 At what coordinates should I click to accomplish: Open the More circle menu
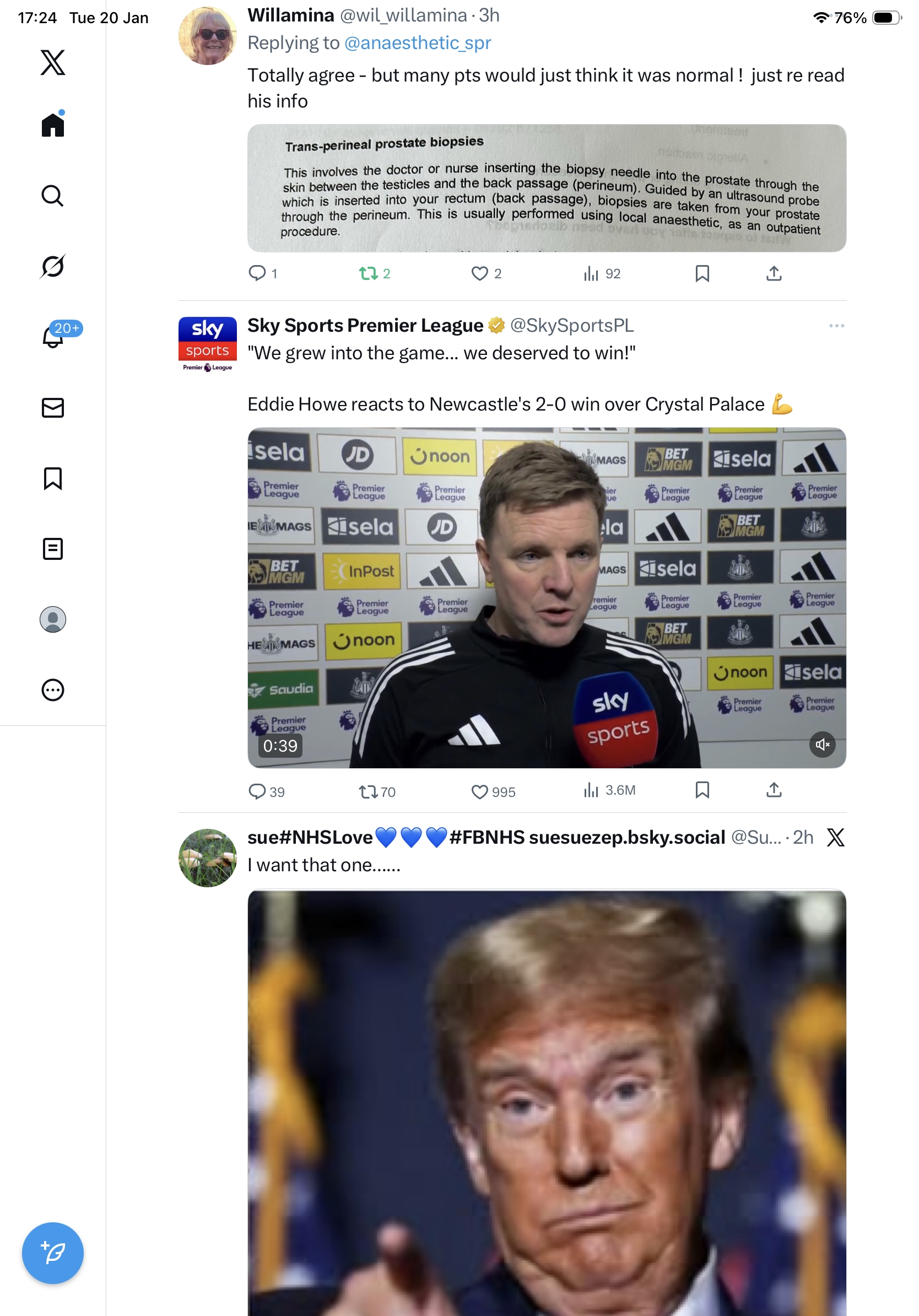tap(53, 689)
